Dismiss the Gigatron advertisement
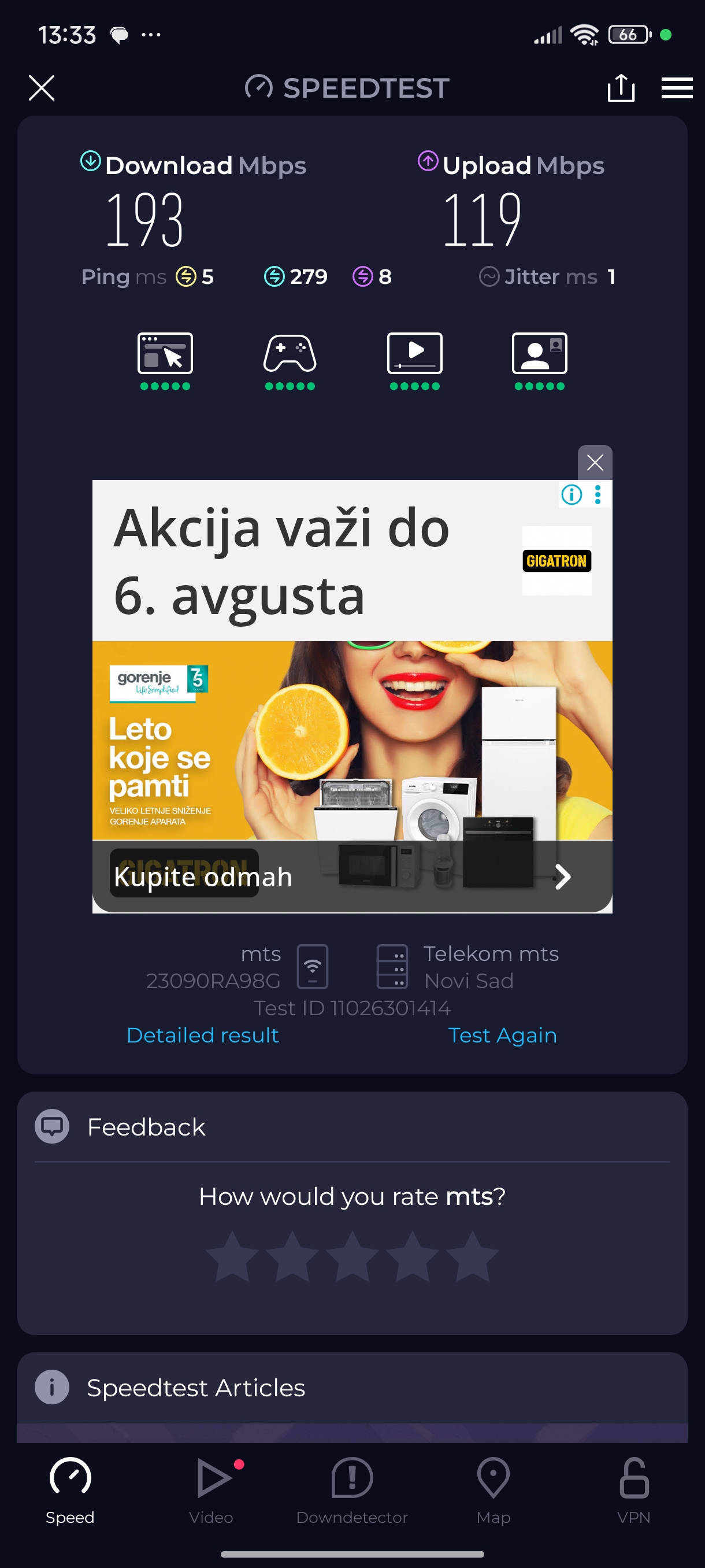The image size is (705, 1568). pyautogui.click(x=594, y=463)
